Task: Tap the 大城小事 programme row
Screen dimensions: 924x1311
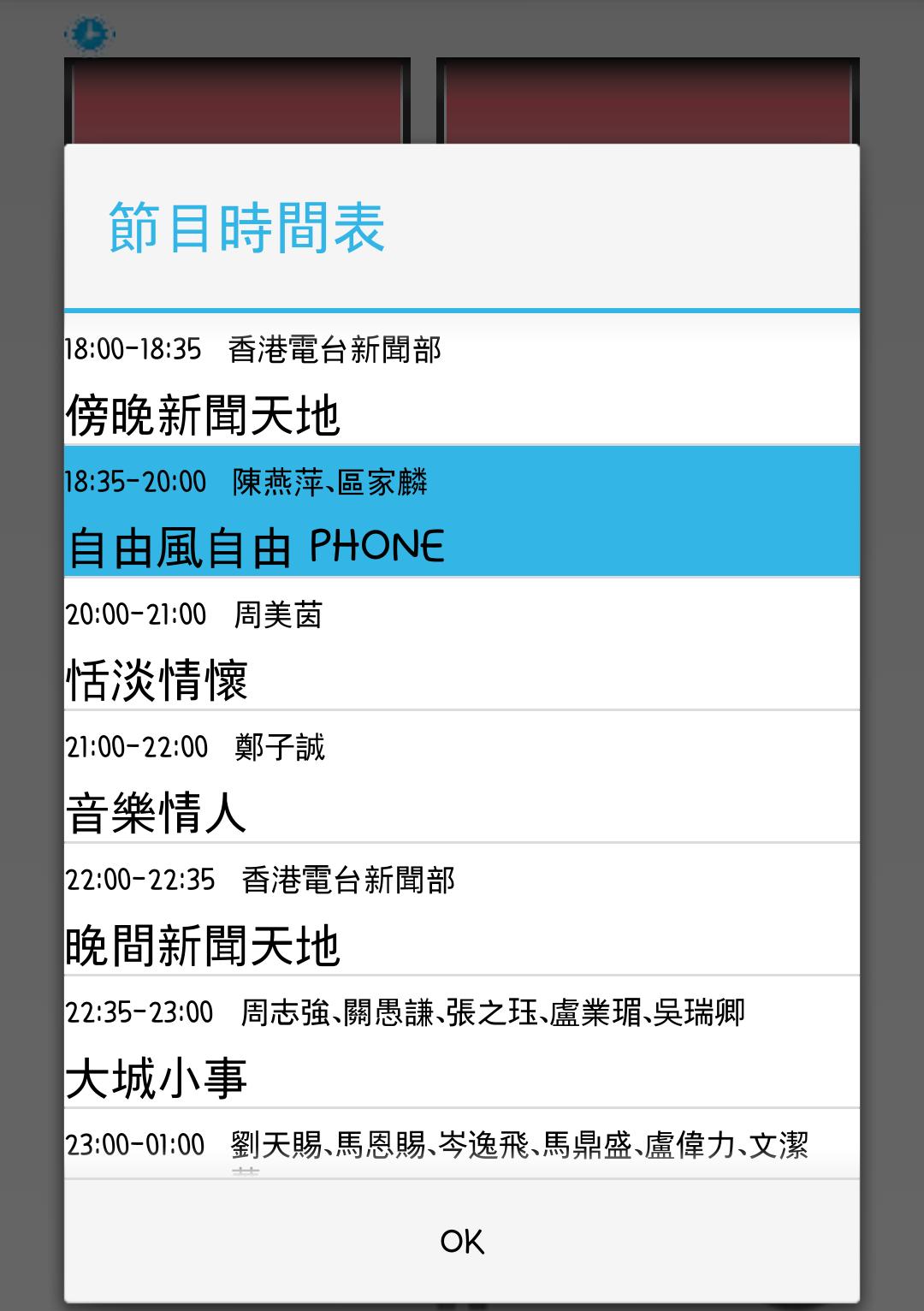Action: [462, 1042]
